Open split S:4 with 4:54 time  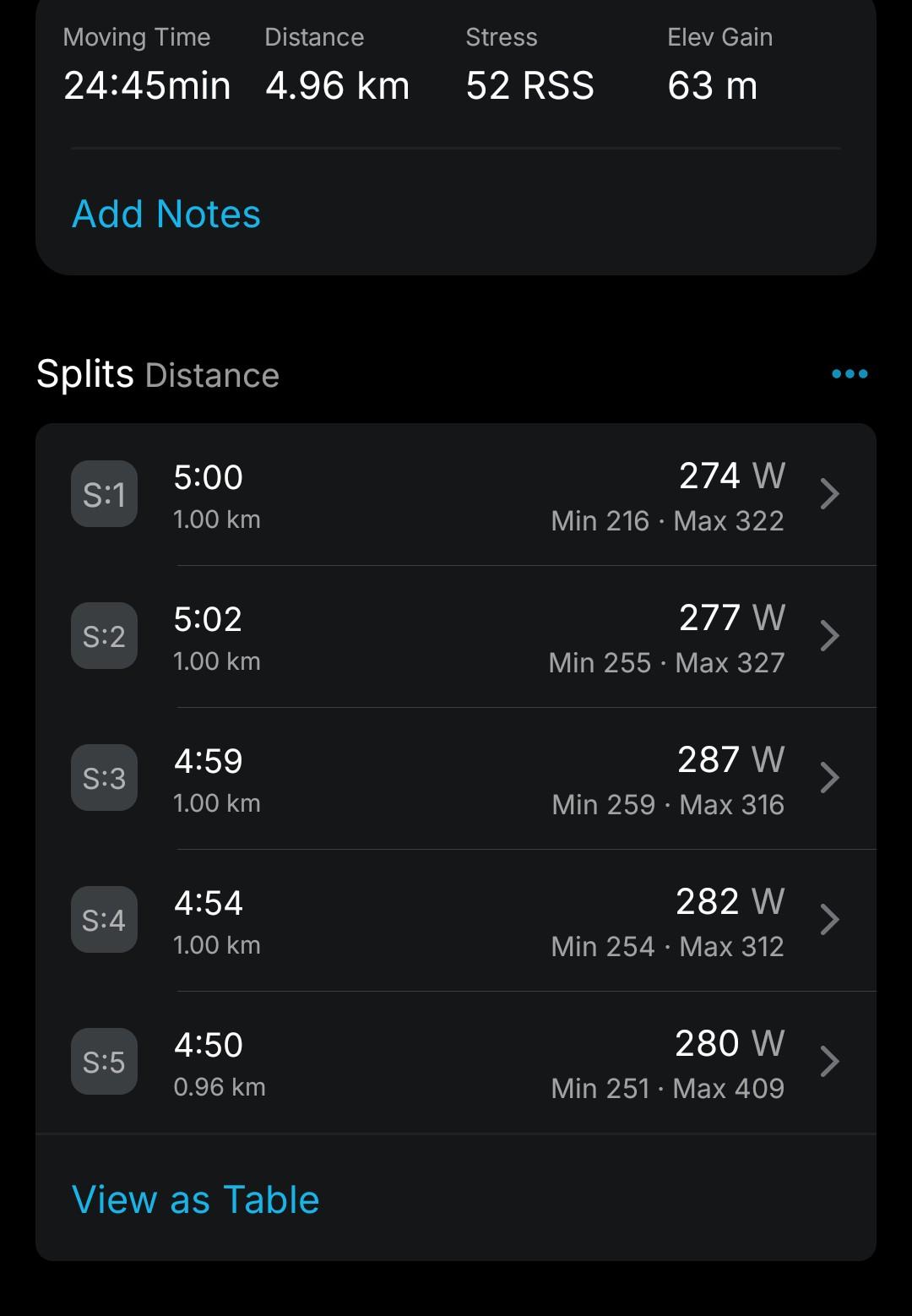(456, 921)
